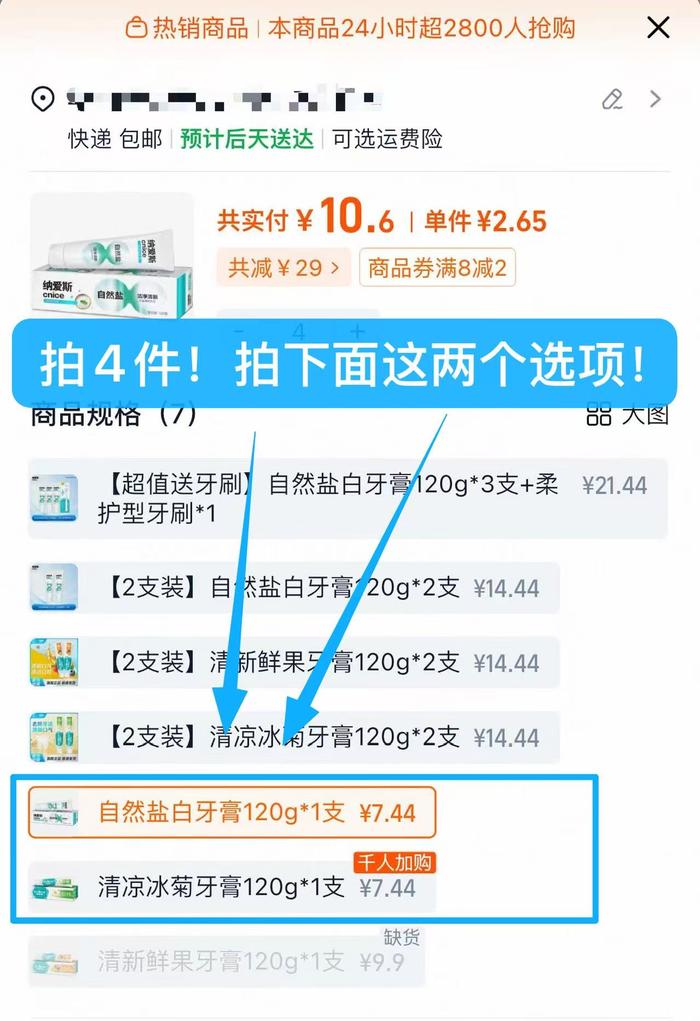Image resolution: width=700 pixels, height=1021 pixels.
Task: Pick 清凉冰菊牙膏120g*1支 option
Action: pyautogui.click(x=232, y=887)
